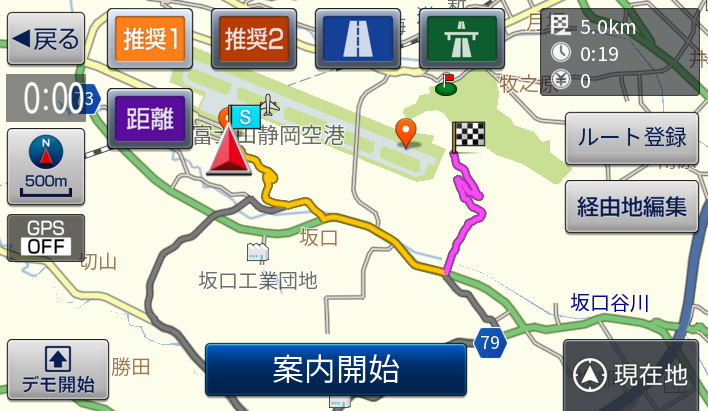Toggle the compass map orientation
This screenshot has width=708, height=411.
coord(45,165)
